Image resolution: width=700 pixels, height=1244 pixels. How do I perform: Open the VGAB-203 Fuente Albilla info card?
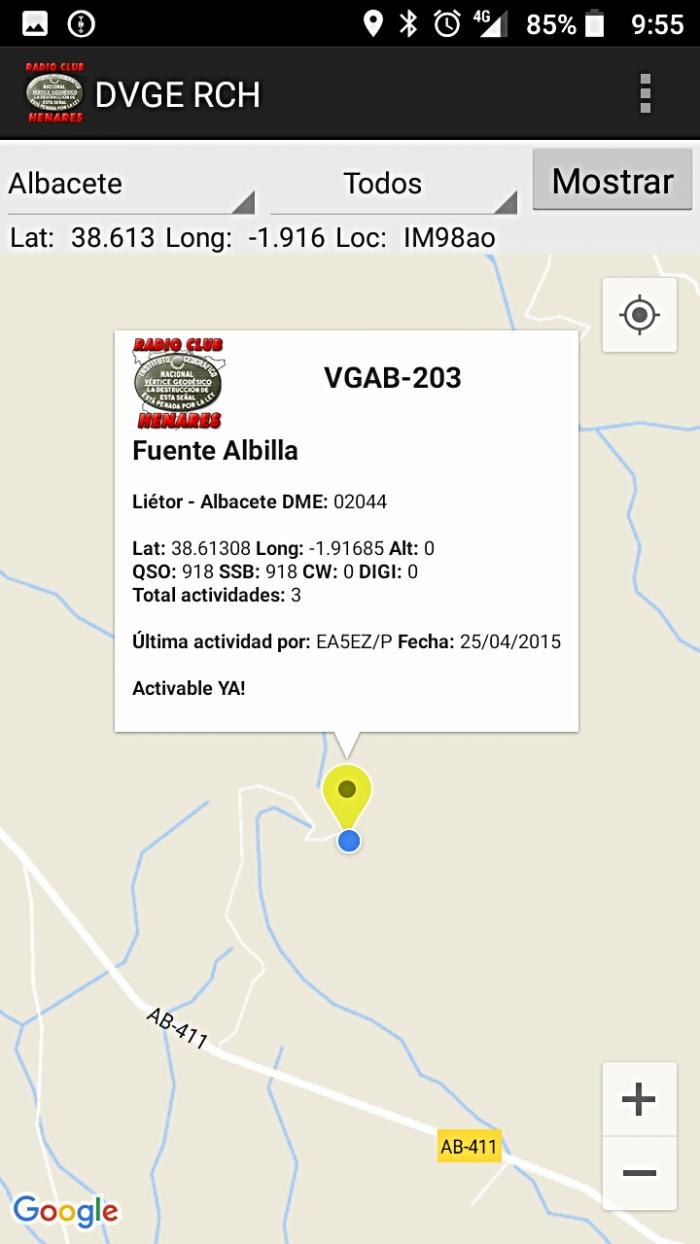tap(346, 531)
